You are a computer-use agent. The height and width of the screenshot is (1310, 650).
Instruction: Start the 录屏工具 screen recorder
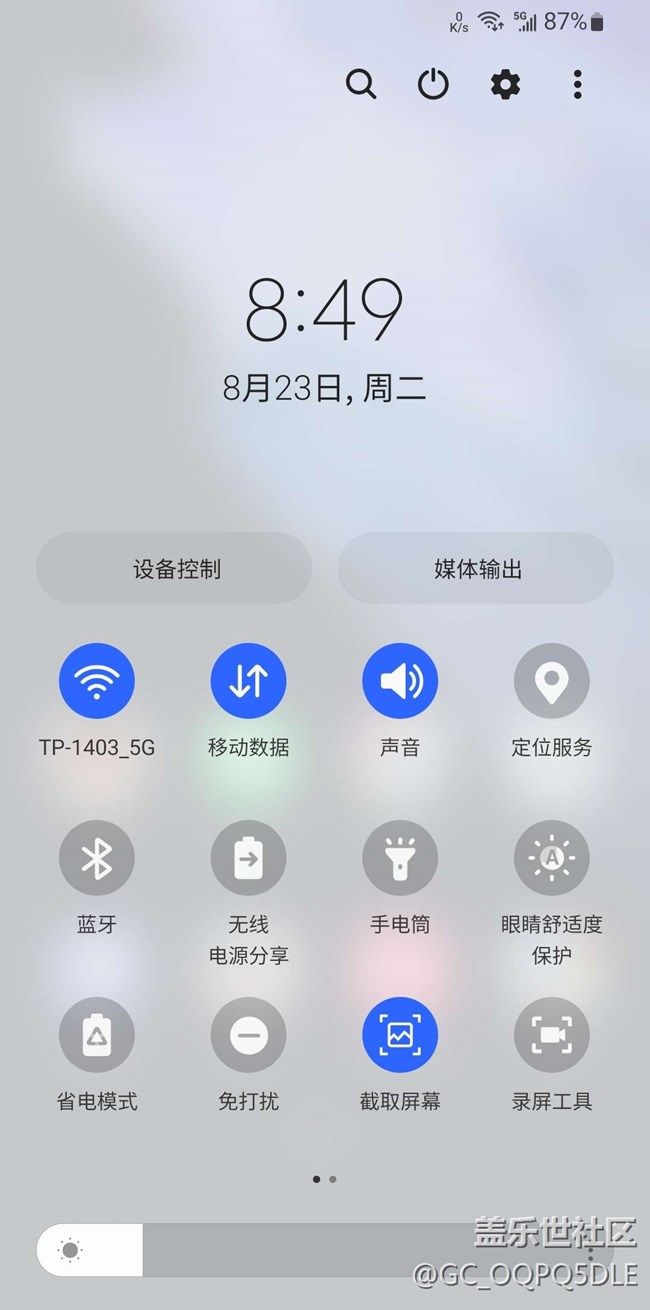(x=552, y=1035)
